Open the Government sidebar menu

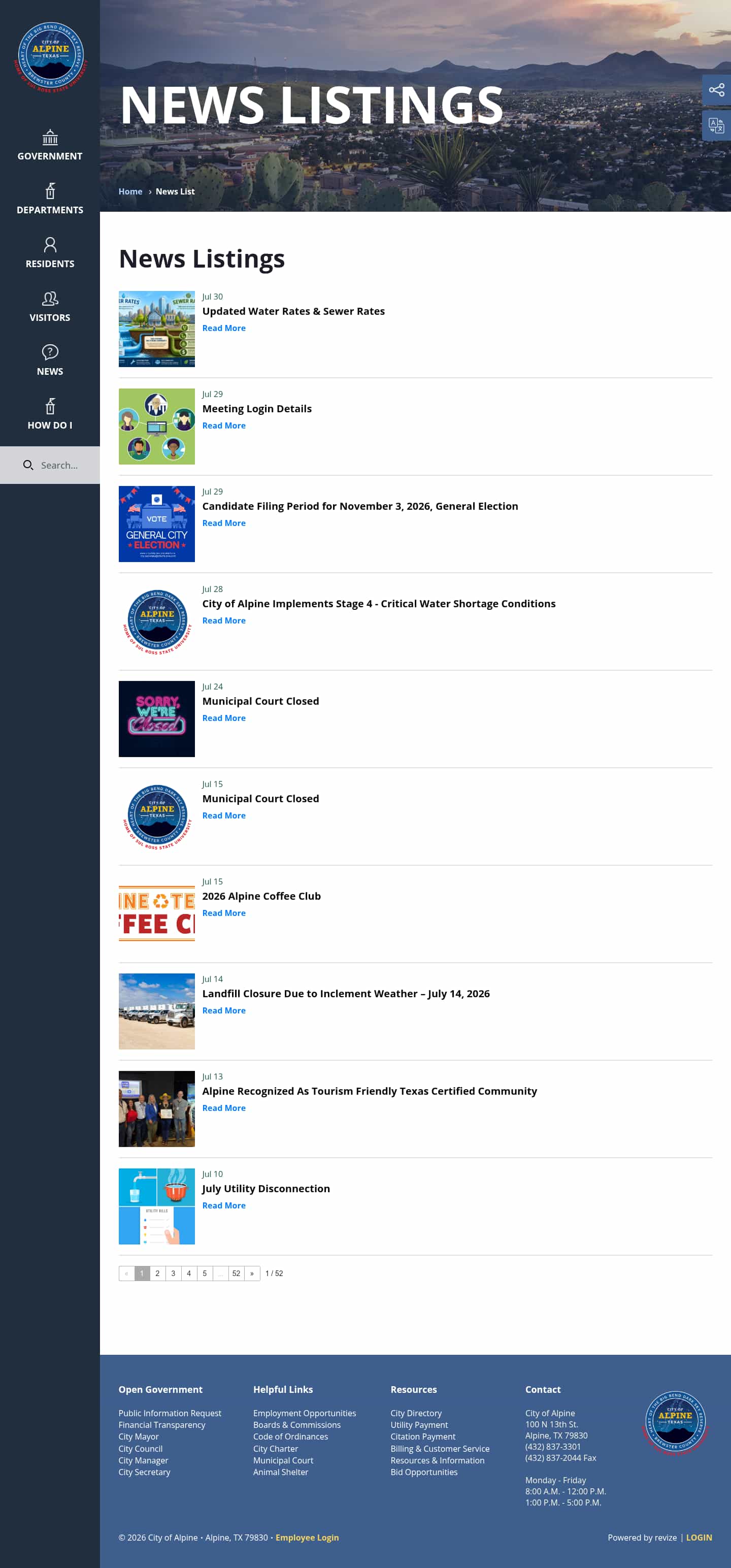pos(50,145)
